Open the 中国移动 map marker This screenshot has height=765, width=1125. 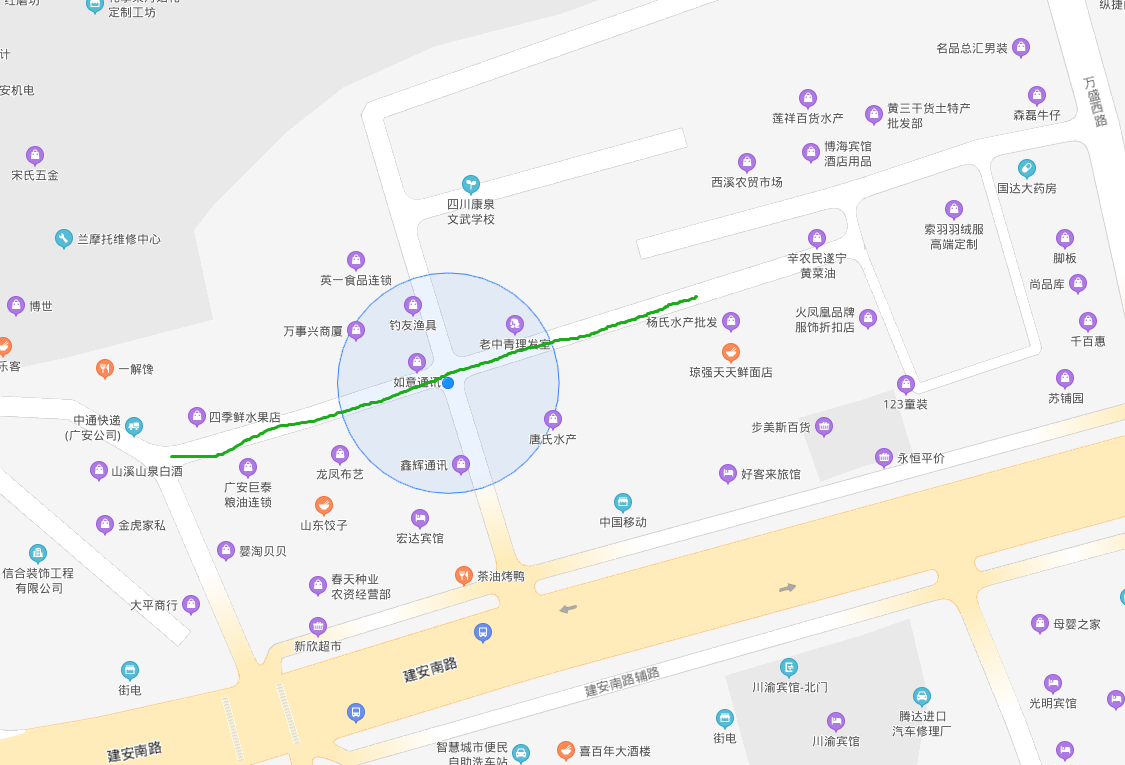[623, 502]
